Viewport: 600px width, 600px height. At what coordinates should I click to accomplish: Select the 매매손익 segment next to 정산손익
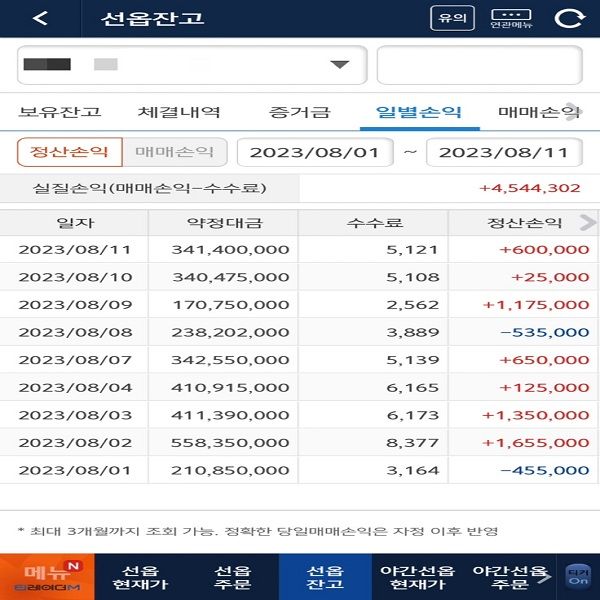point(175,152)
